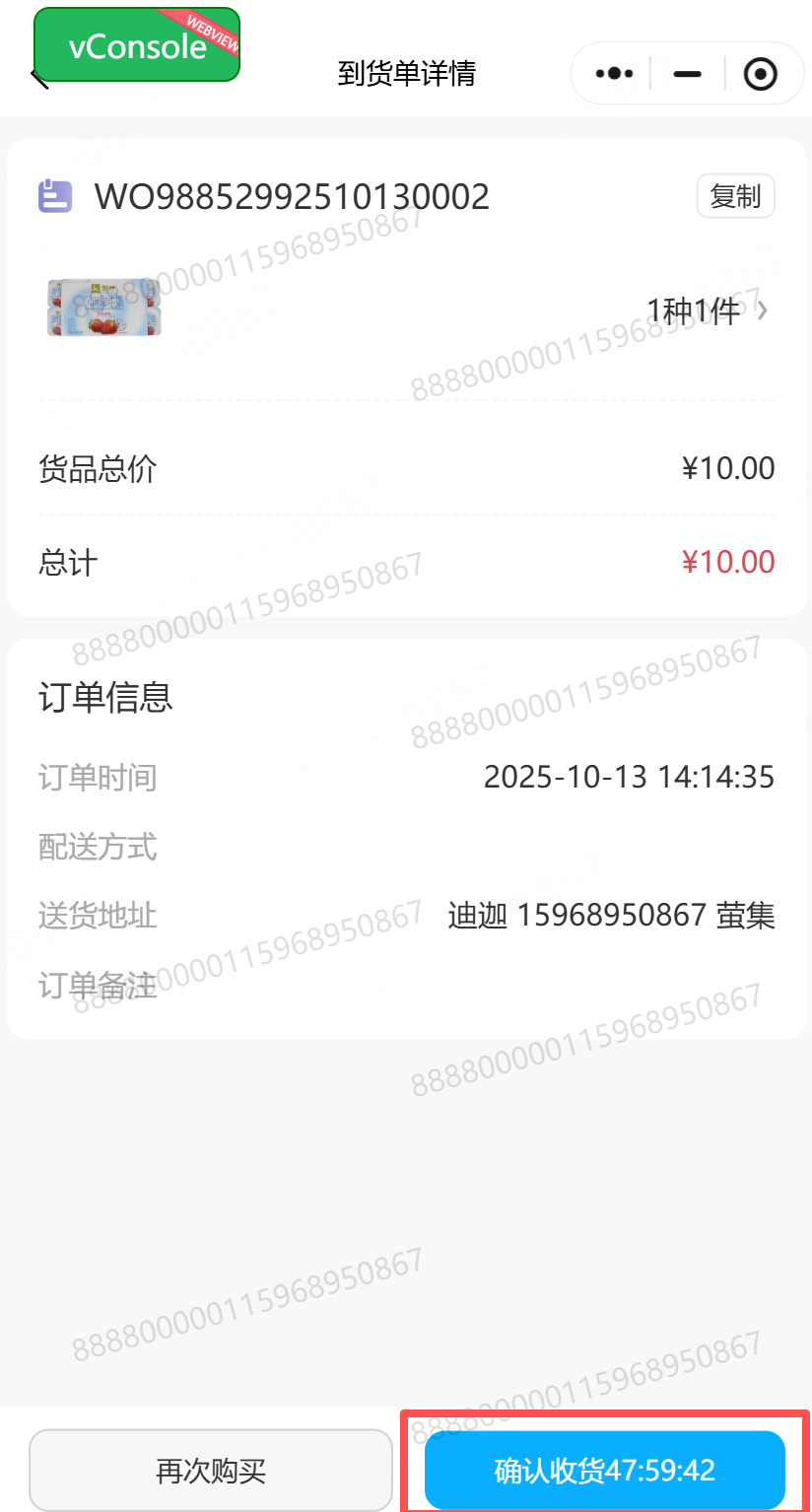Go back using the top-left arrow
This screenshot has width=812, height=1512.
tap(39, 79)
